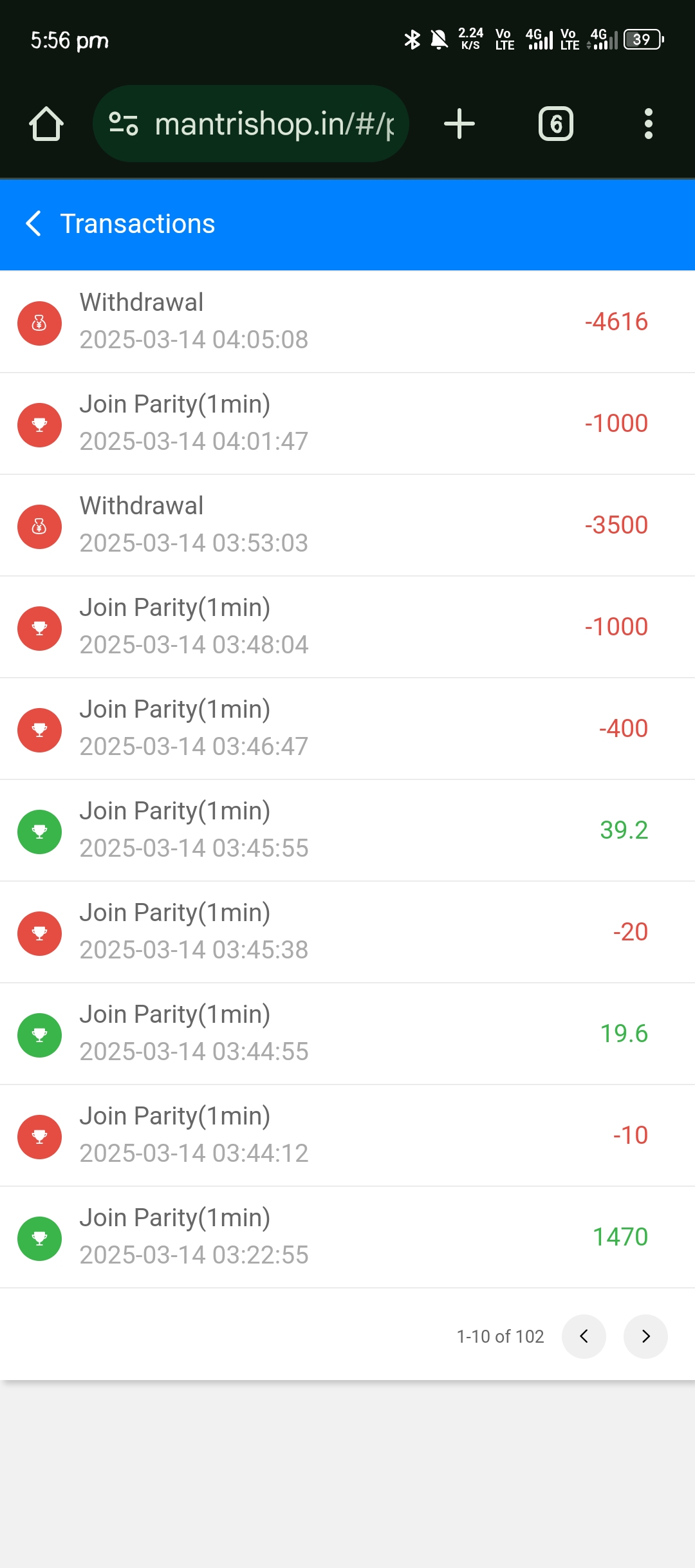Viewport: 695px width, 1568px height.
Task: Open a new browser tab
Action: point(459,124)
